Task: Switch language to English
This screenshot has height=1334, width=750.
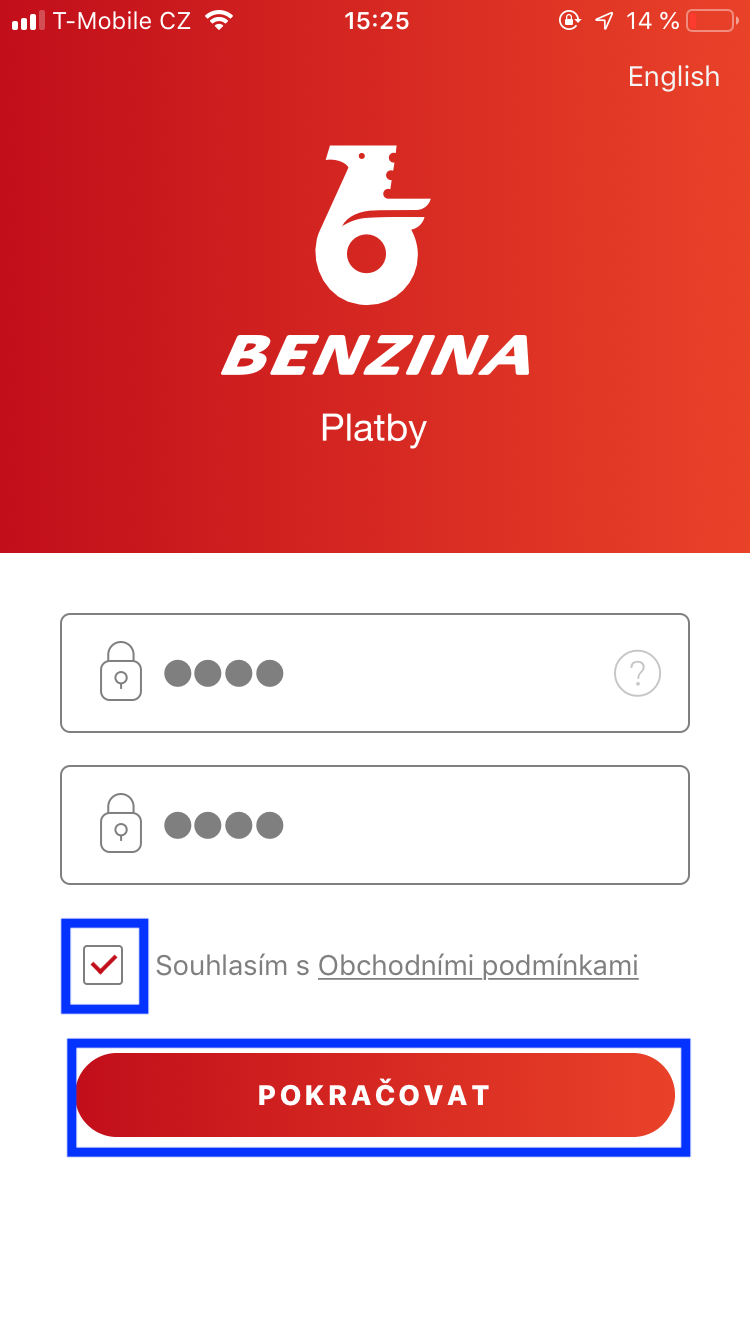Action: (673, 77)
